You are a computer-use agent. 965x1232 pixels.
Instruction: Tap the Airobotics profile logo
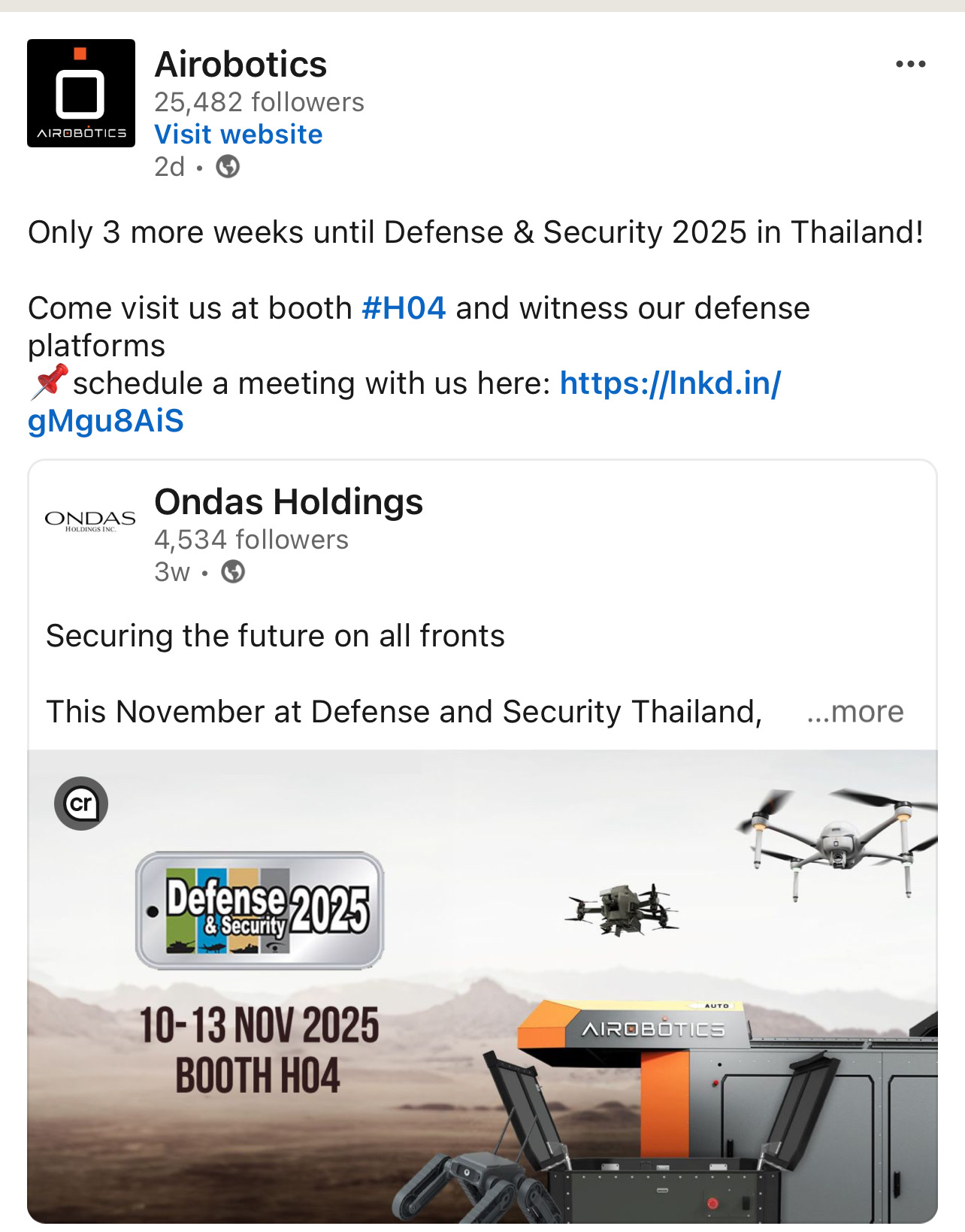[81, 93]
